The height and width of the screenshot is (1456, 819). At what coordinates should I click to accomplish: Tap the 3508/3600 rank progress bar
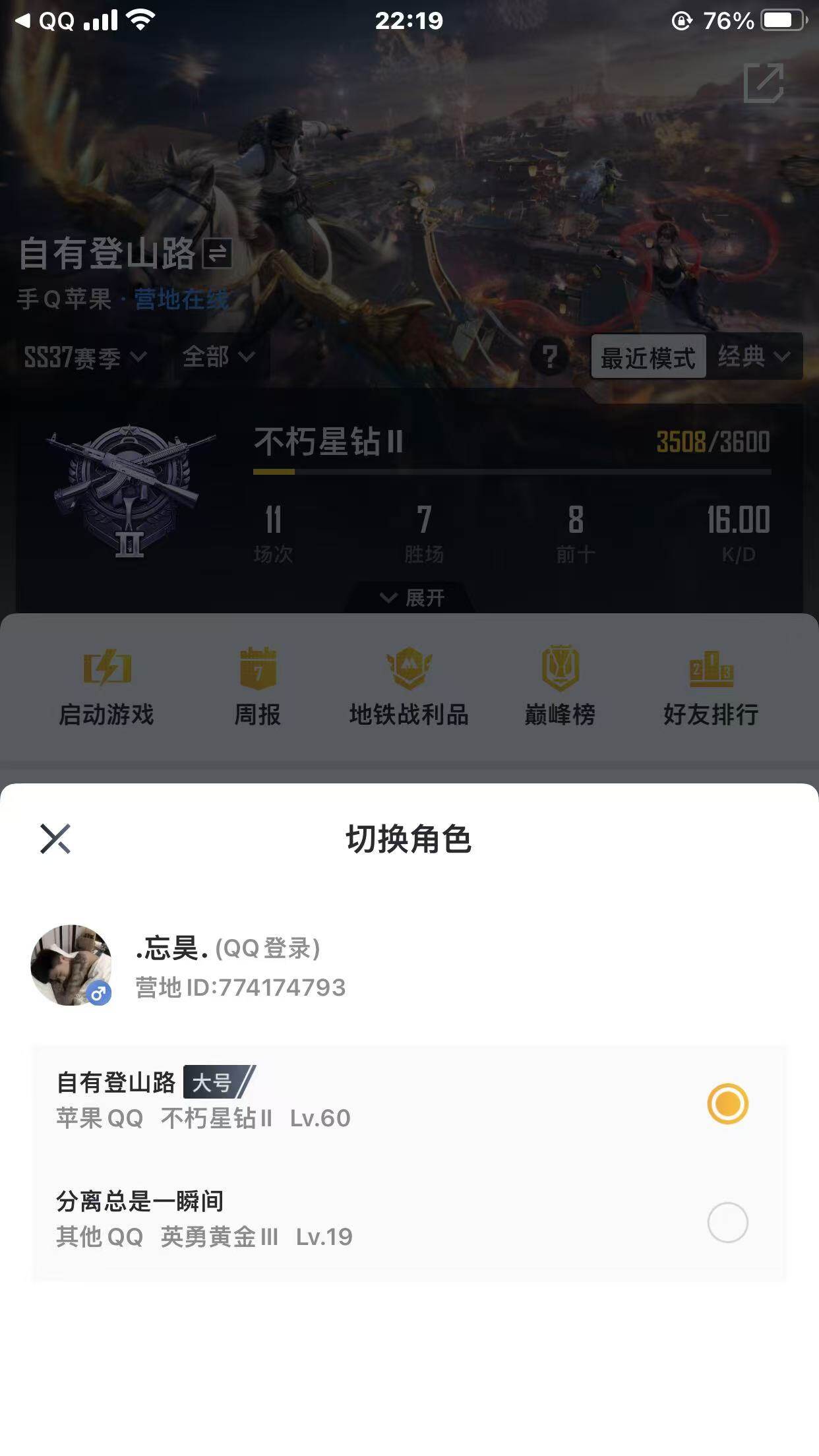pyautogui.click(x=512, y=471)
